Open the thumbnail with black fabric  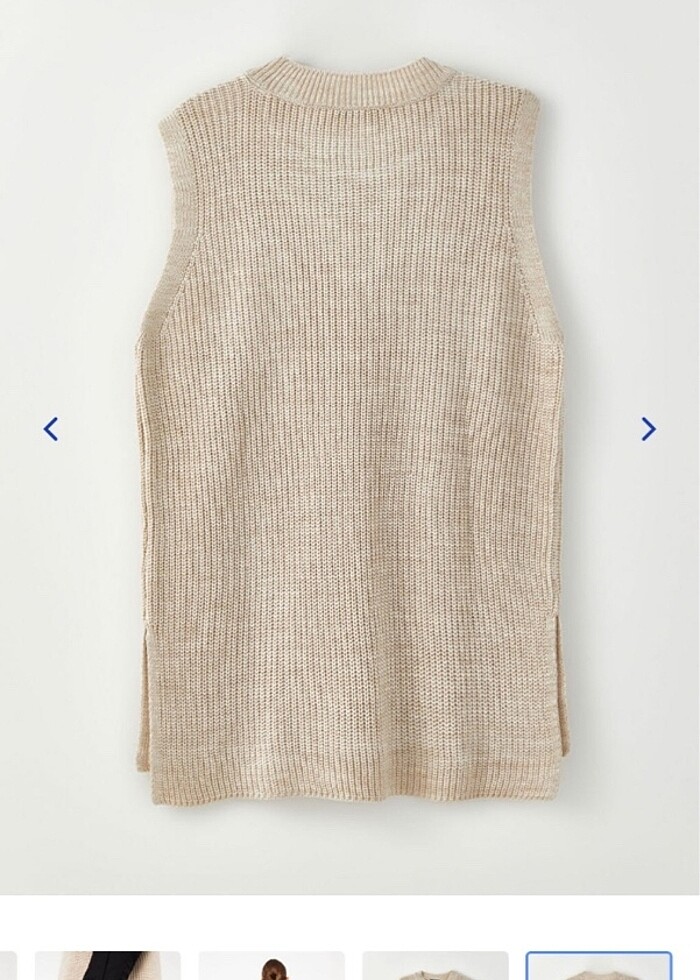[x=108, y=967]
